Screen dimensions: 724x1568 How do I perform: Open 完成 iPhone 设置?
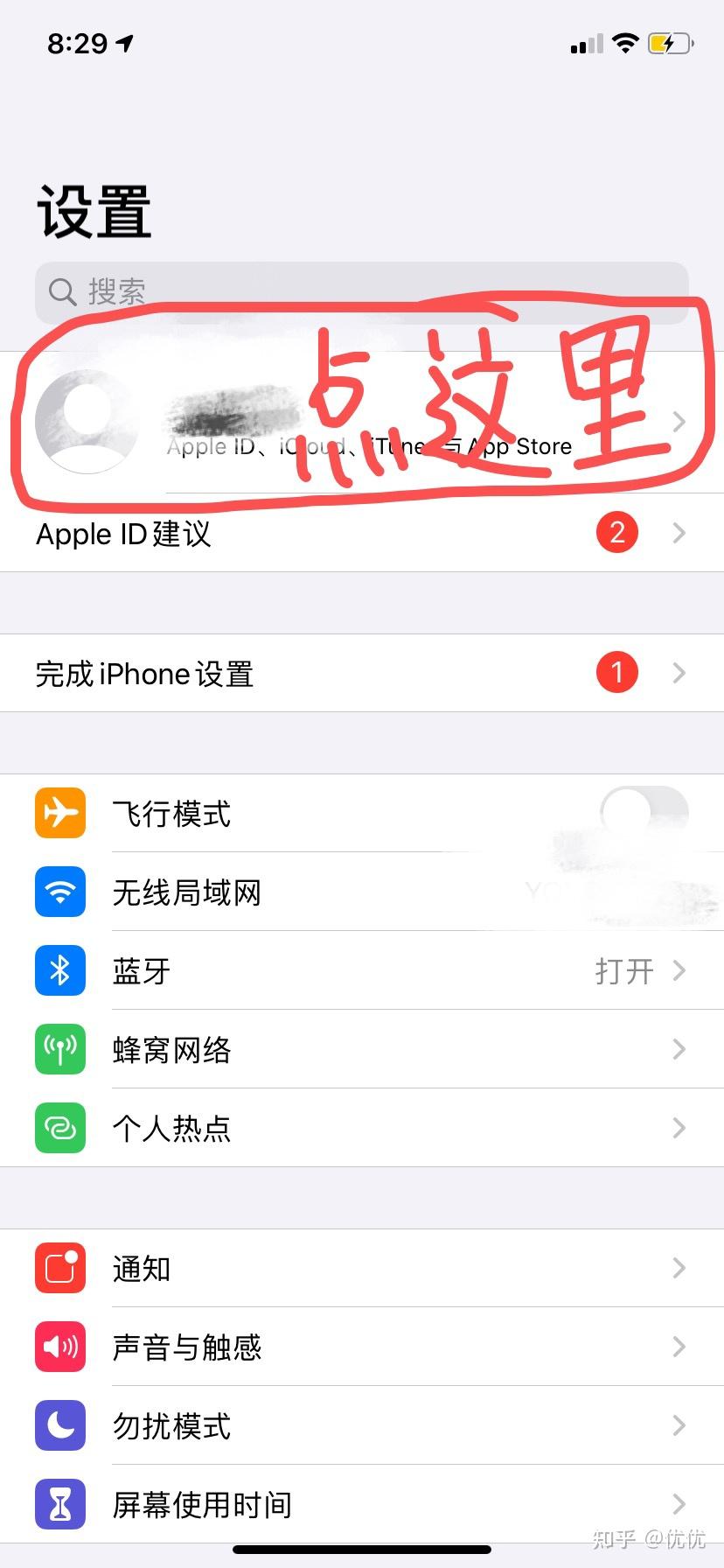pos(362,673)
